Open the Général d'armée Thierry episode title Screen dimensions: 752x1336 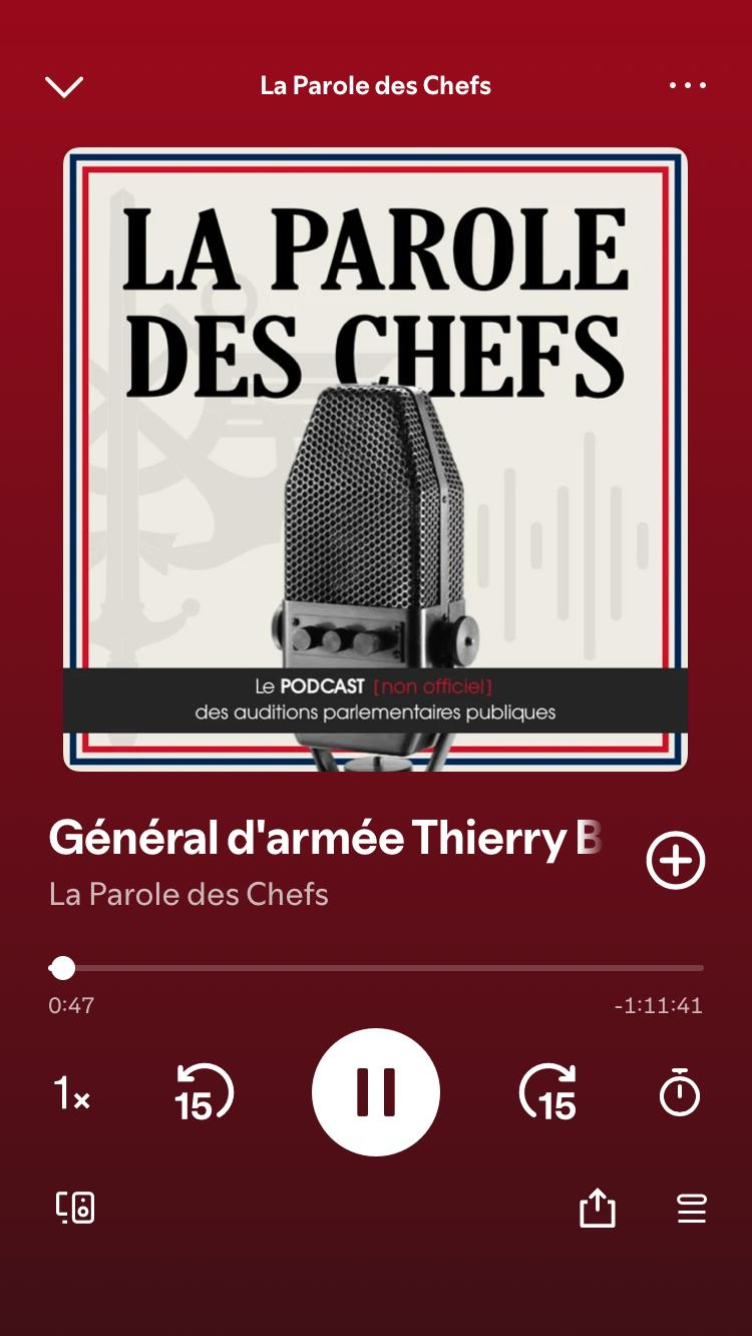[325, 838]
